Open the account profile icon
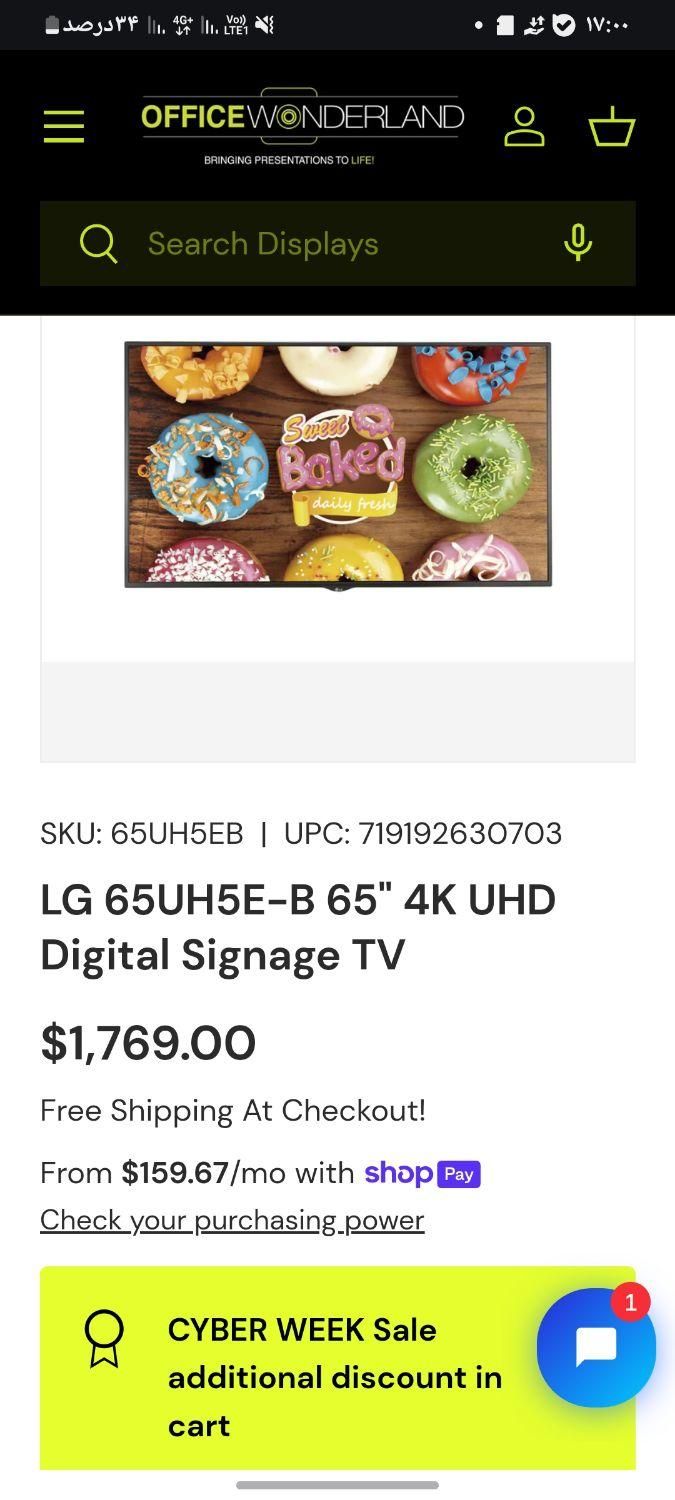 (x=523, y=127)
